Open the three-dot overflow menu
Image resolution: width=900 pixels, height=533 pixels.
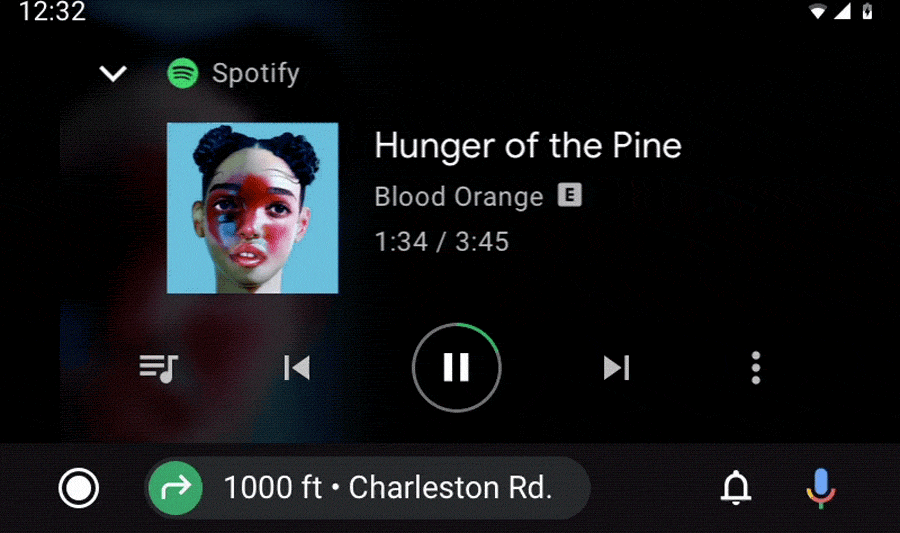pyautogui.click(x=756, y=368)
